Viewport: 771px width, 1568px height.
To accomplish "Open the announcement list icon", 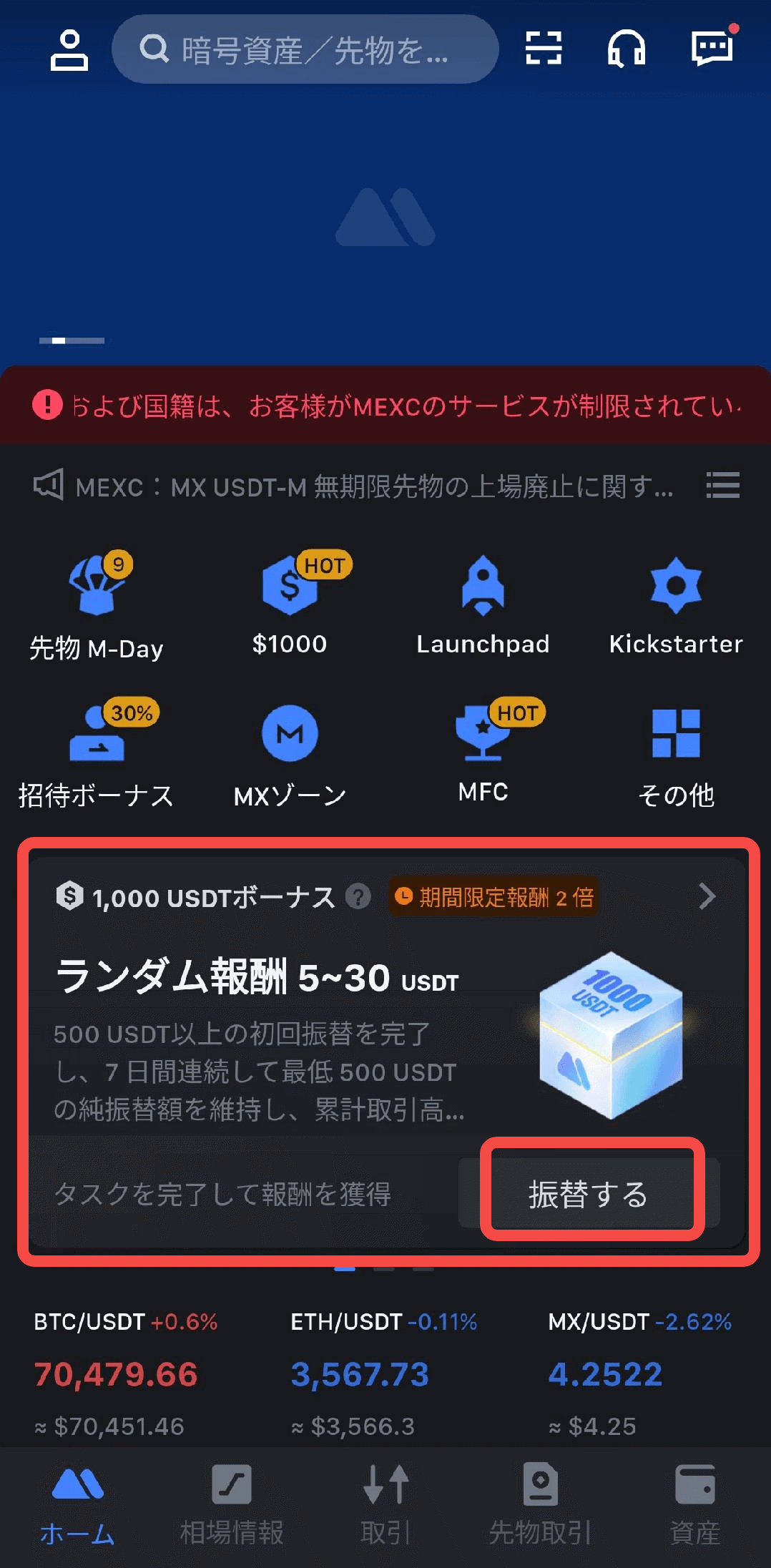I will click(x=722, y=486).
